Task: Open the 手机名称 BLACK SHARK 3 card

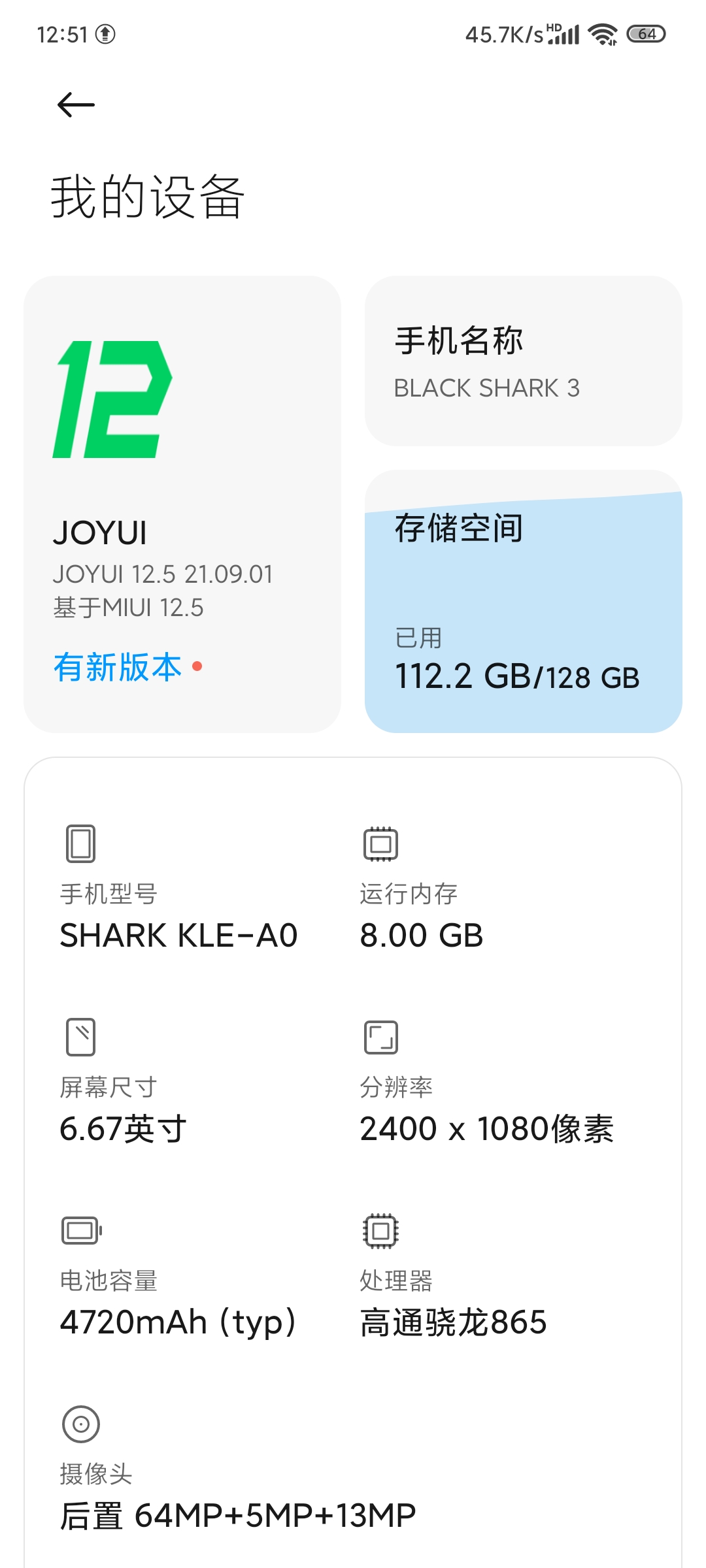Action: [523, 361]
